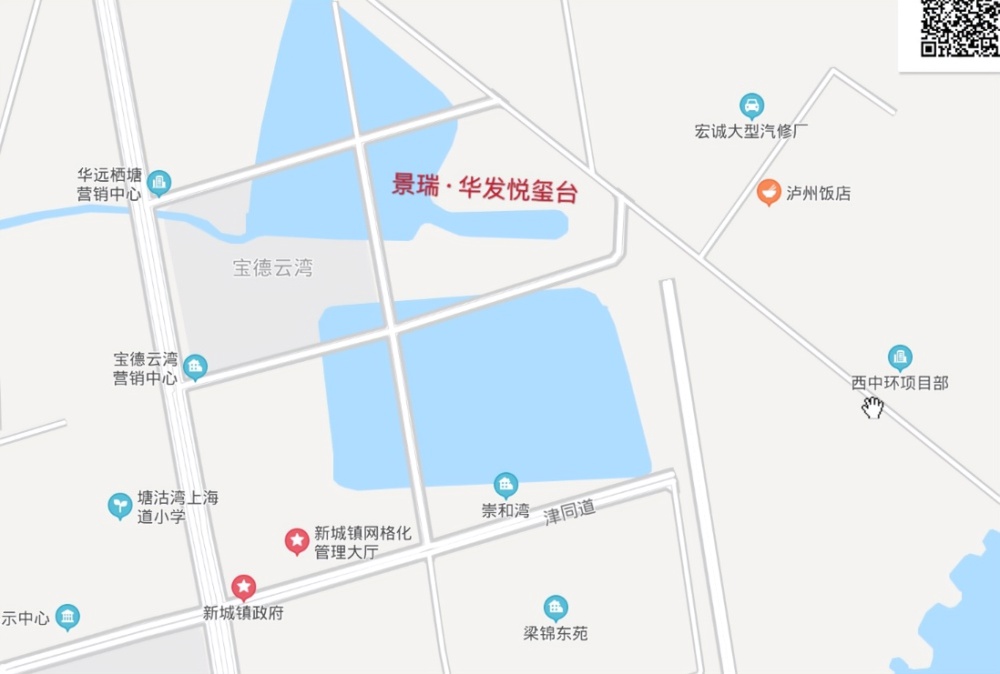The image size is (1000, 674).
Task: Tap the 新城镇政府 government marker
Action: click(x=243, y=587)
